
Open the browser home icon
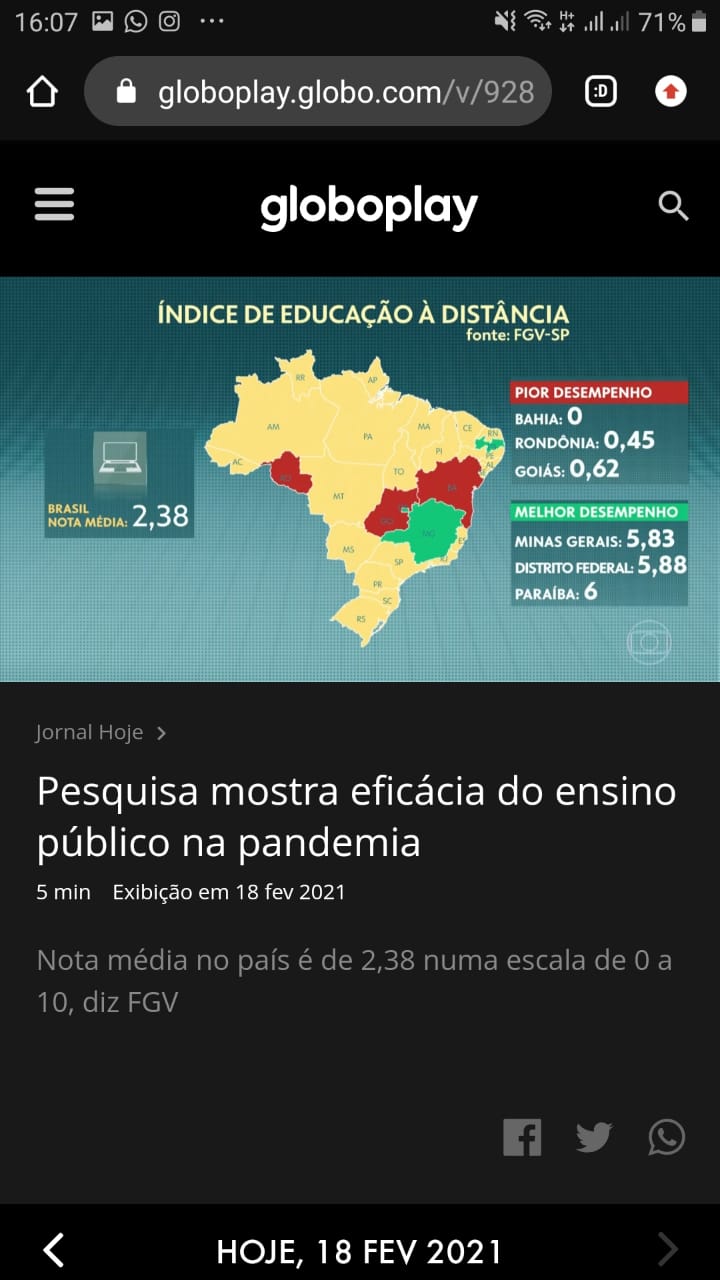(x=40, y=91)
